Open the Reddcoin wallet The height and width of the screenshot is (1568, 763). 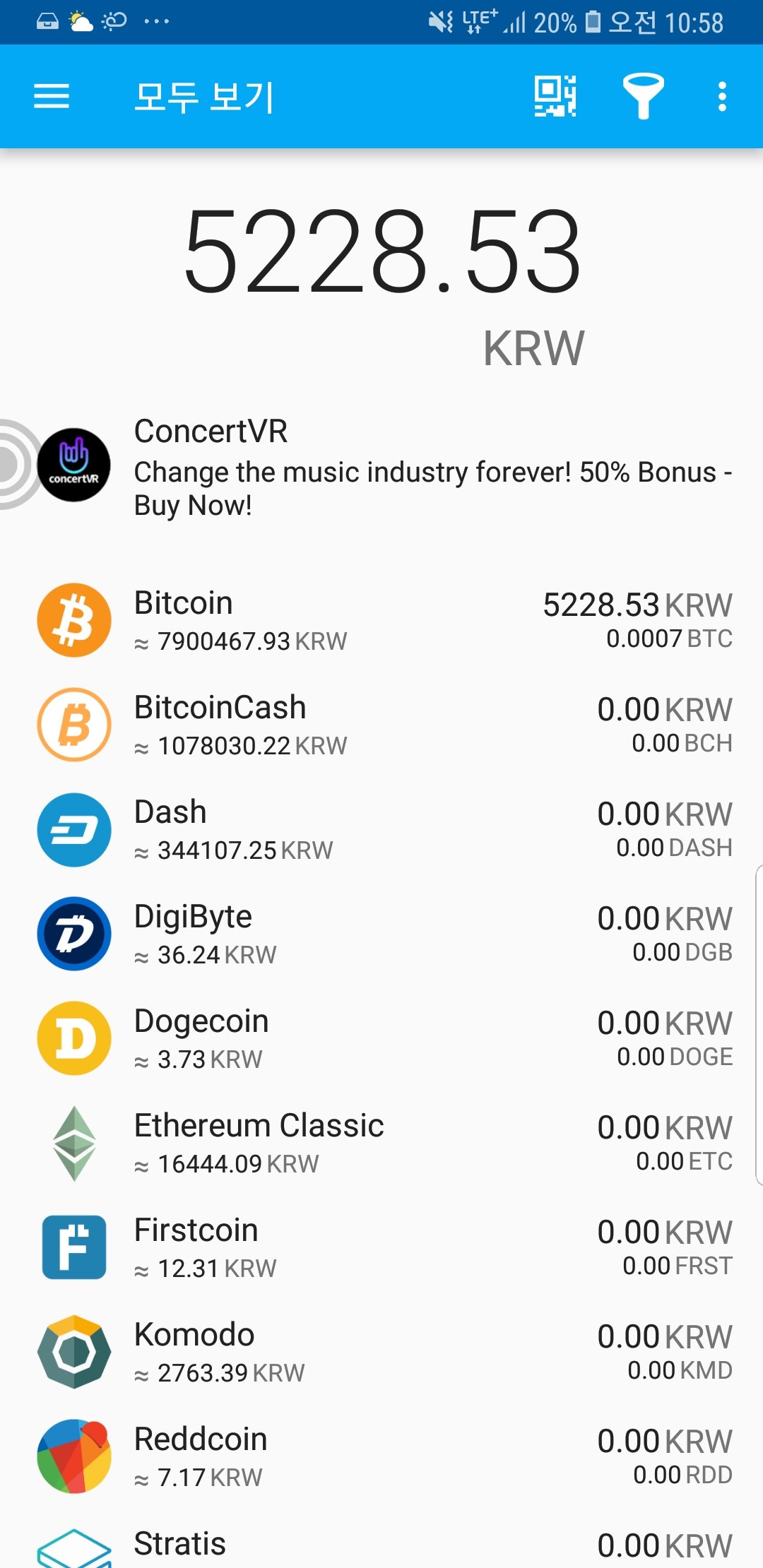tap(381, 1457)
